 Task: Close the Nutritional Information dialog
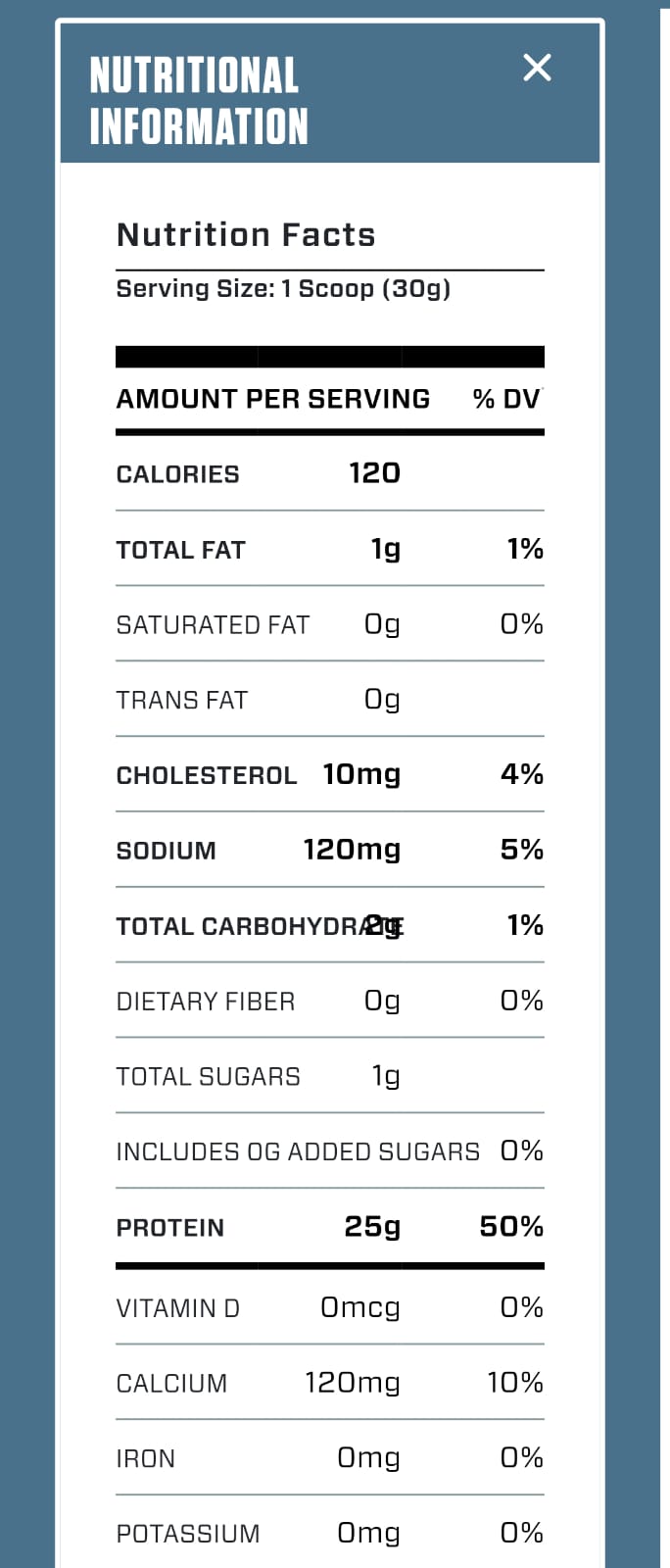(x=537, y=68)
